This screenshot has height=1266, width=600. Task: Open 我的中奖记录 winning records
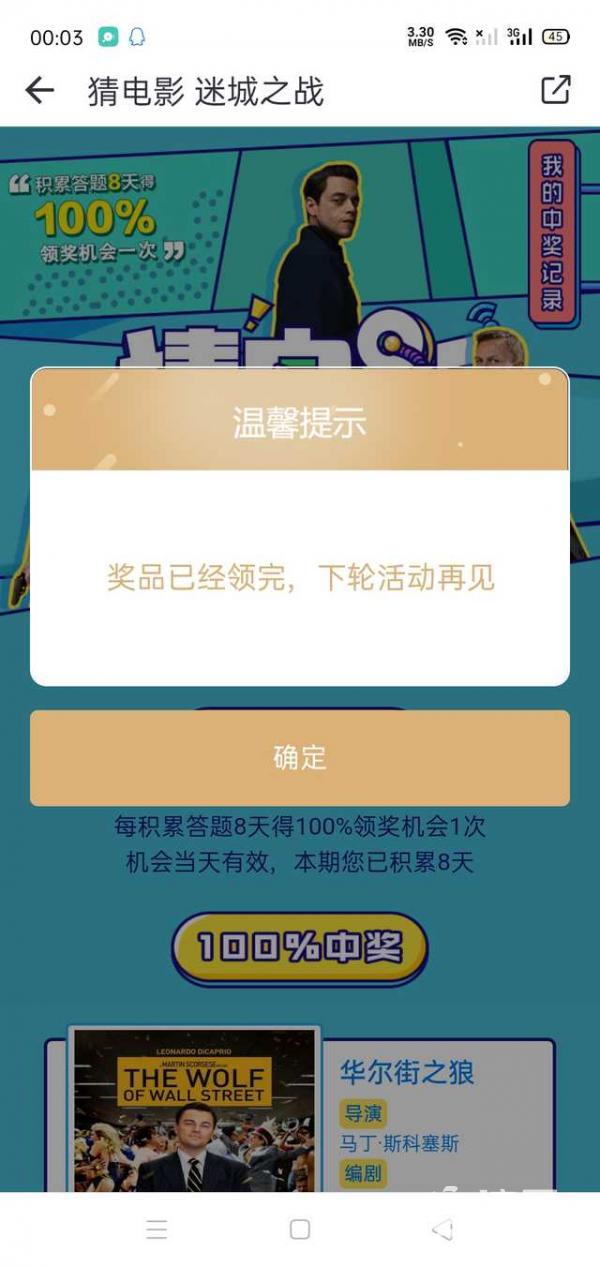(552, 231)
